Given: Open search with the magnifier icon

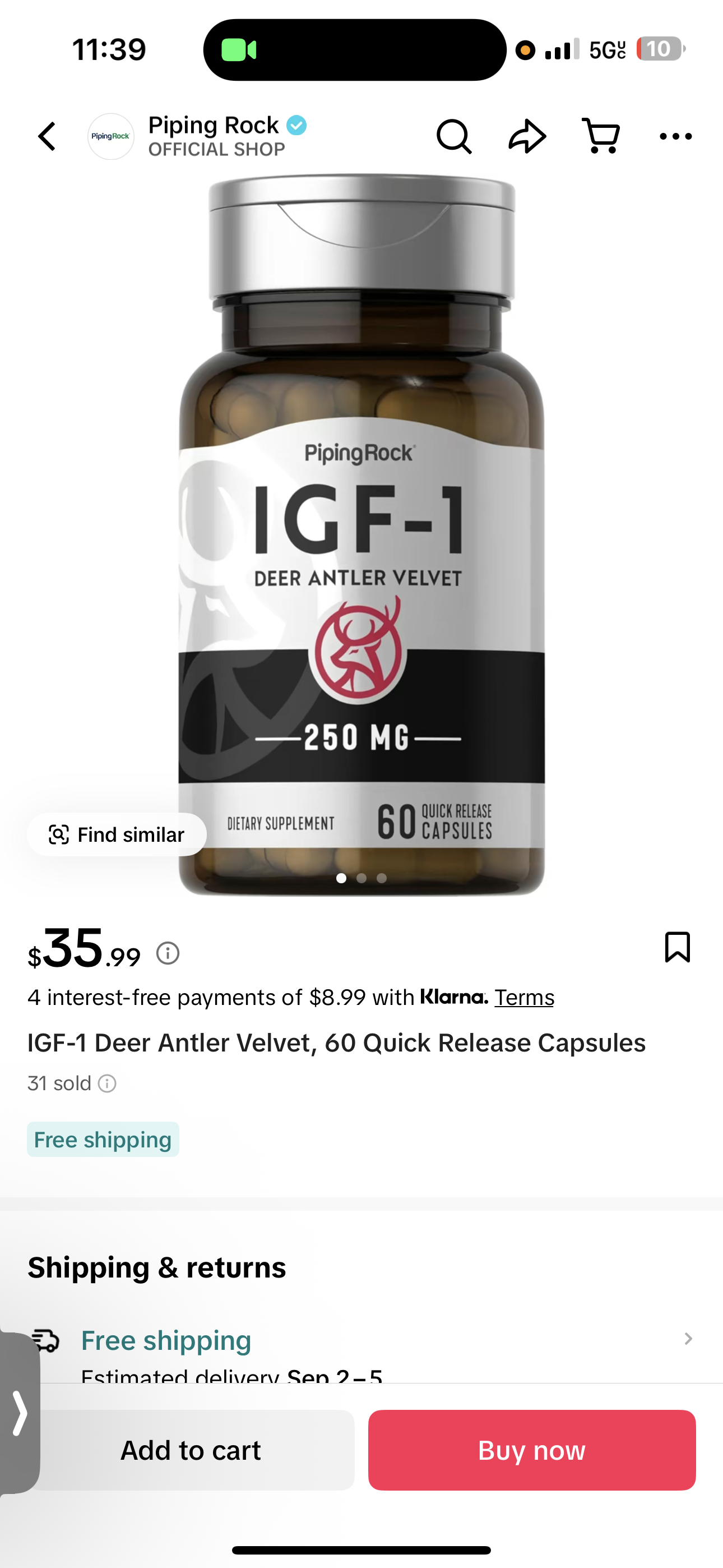Looking at the screenshot, I should coord(454,136).
